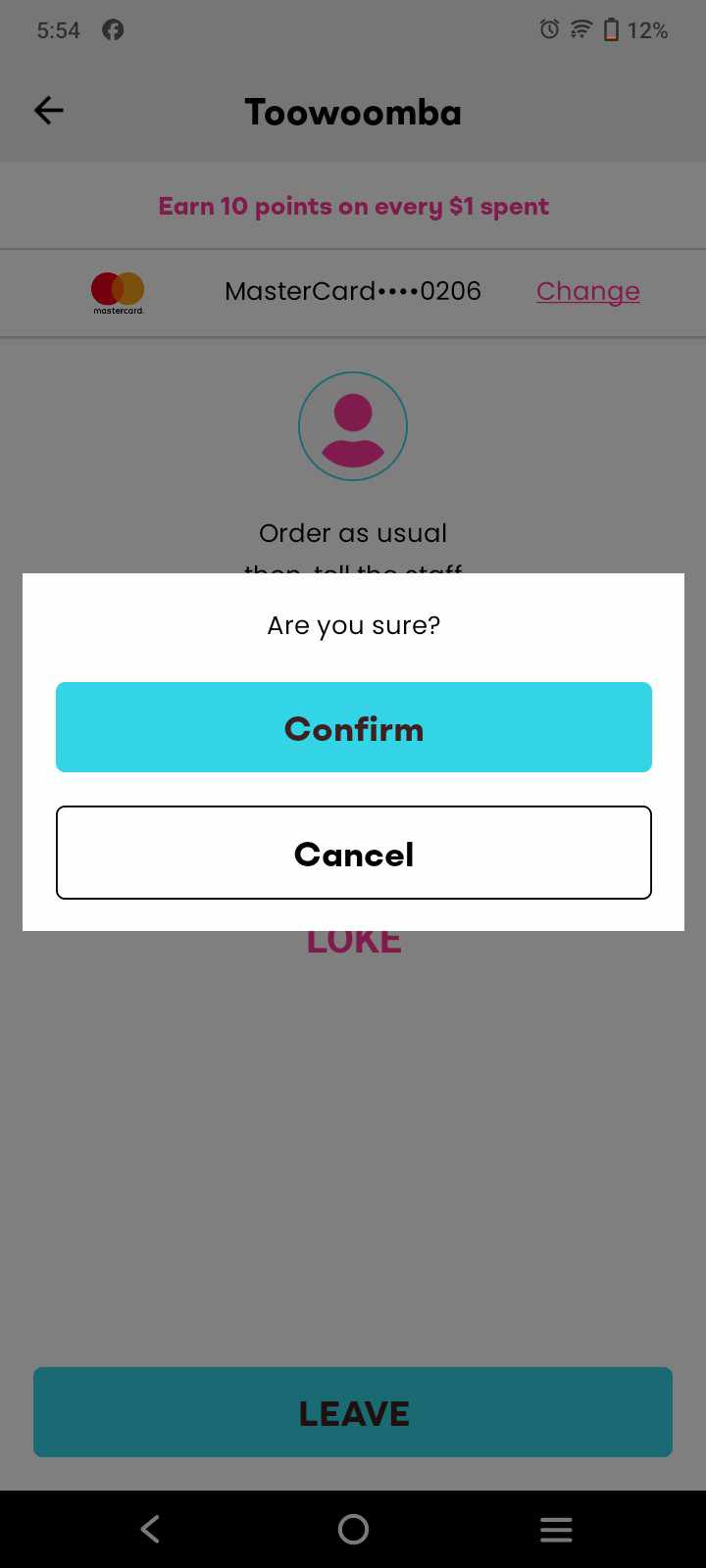The height and width of the screenshot is (1568, 706).
Task: Confirm leaving the venue
Action: tap(353, 727)
